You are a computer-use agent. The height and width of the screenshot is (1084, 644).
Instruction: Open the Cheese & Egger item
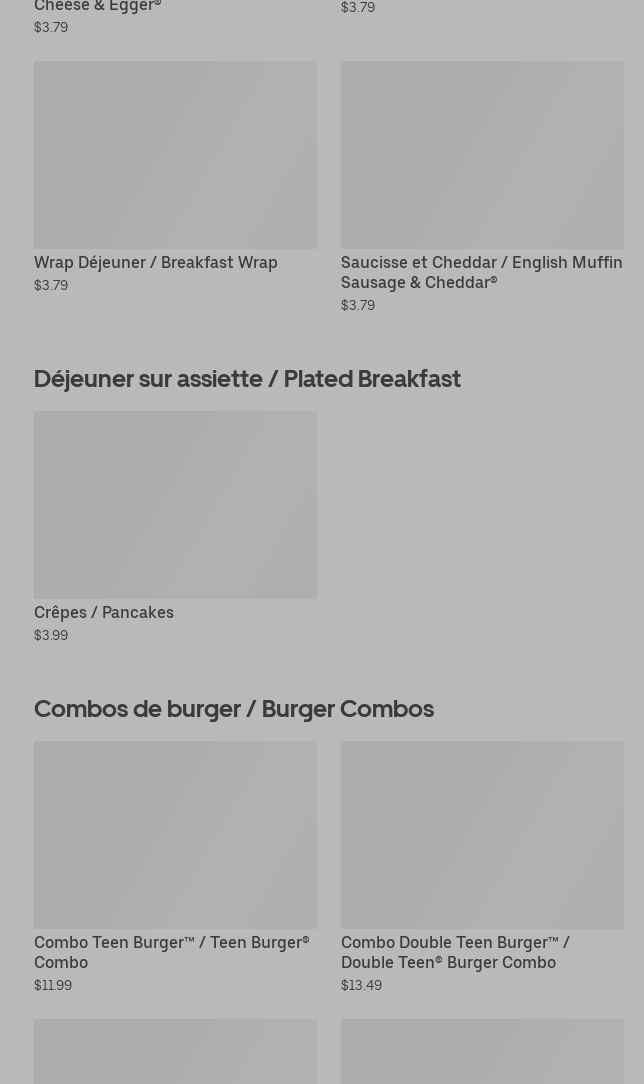point(97,8)
